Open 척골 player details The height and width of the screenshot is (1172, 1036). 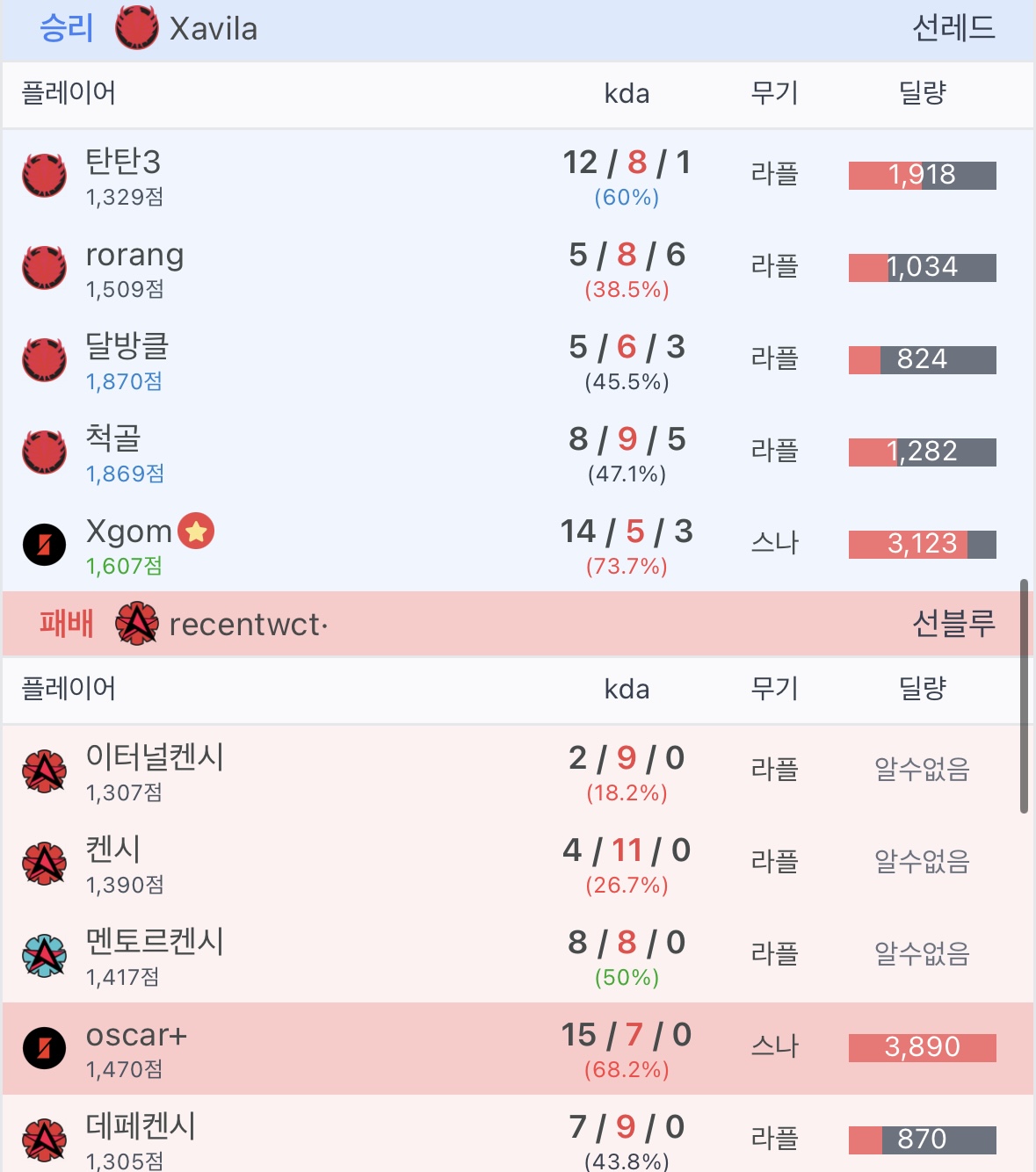coord(112,439)
